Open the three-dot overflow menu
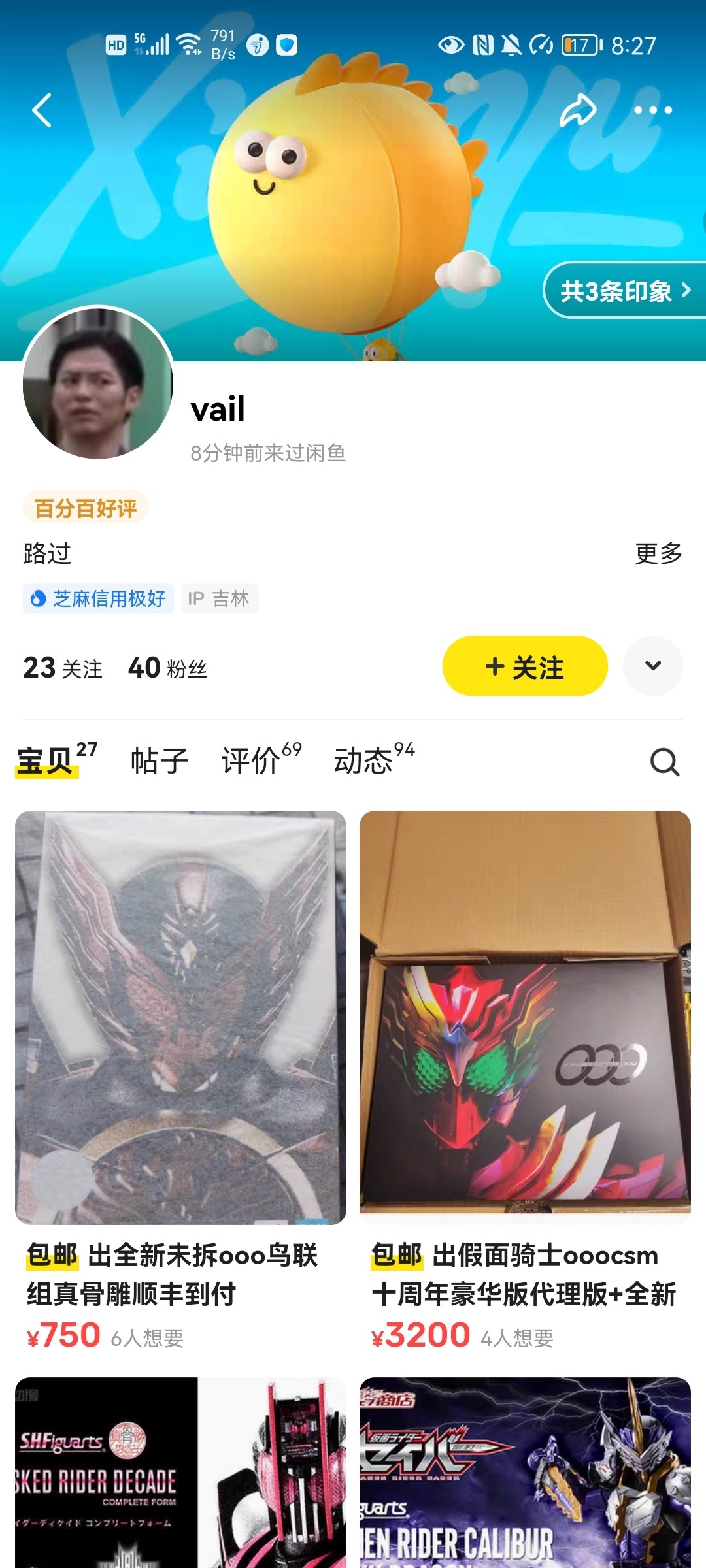This screenshot has width=706, height=1568. pyautogui.click(x=653, y=110)
